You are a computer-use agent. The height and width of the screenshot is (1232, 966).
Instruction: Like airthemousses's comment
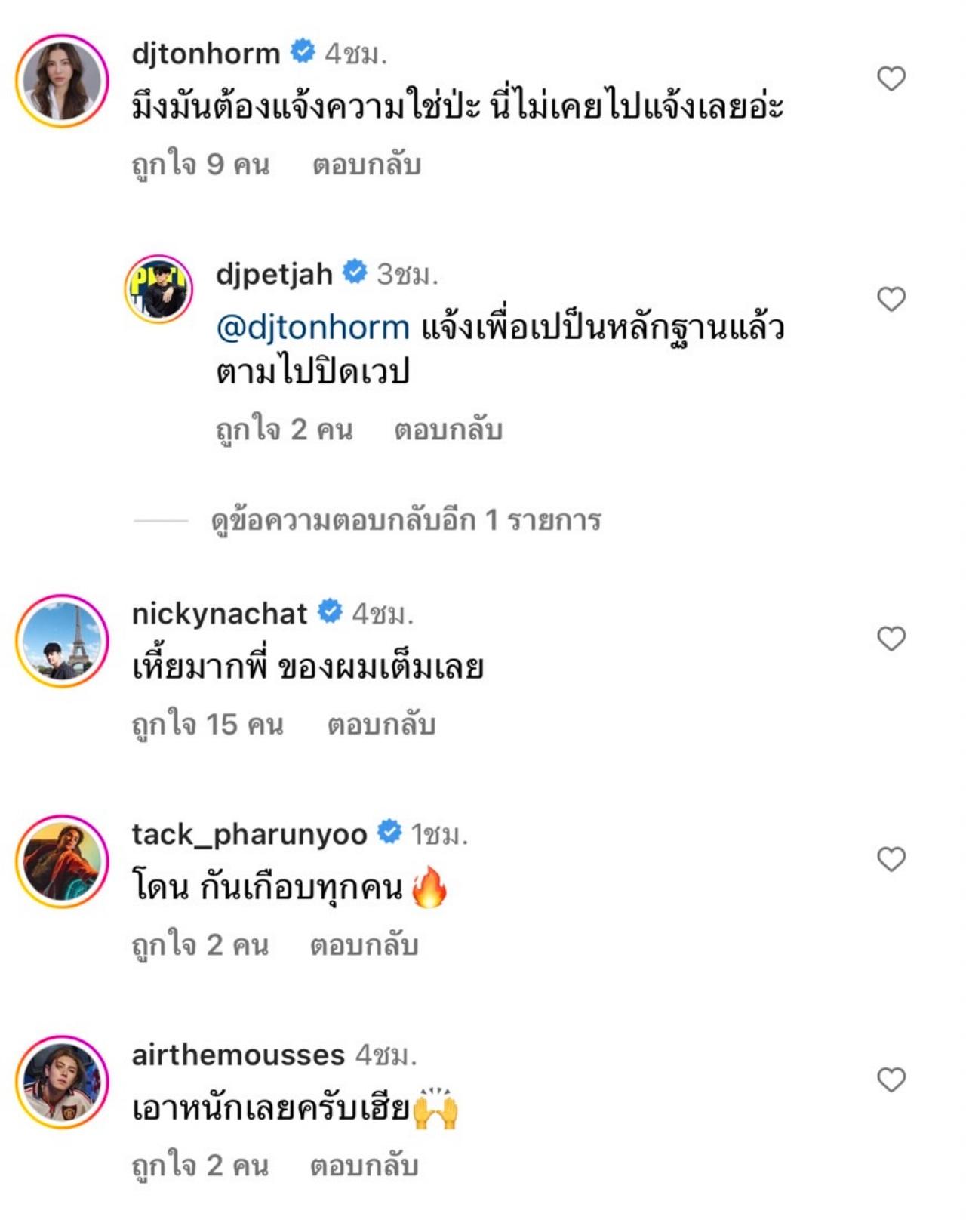(x=891, y=1080)
